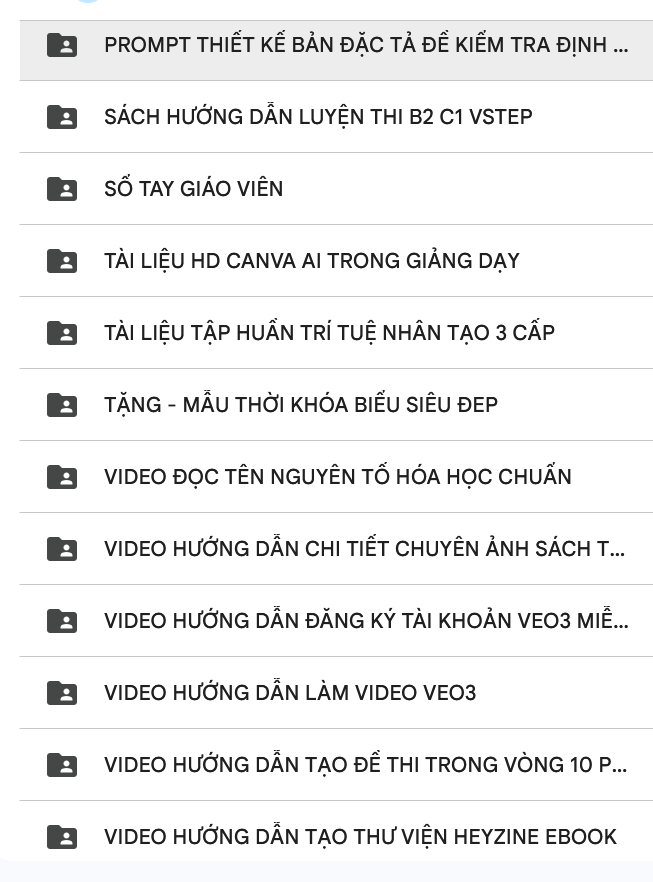Open VIDEO HƯỚNG DẪN TẠO ĐỀ THI folder
Screen dimensions: 653x882
pyautogui.click(x=365, y=765)
